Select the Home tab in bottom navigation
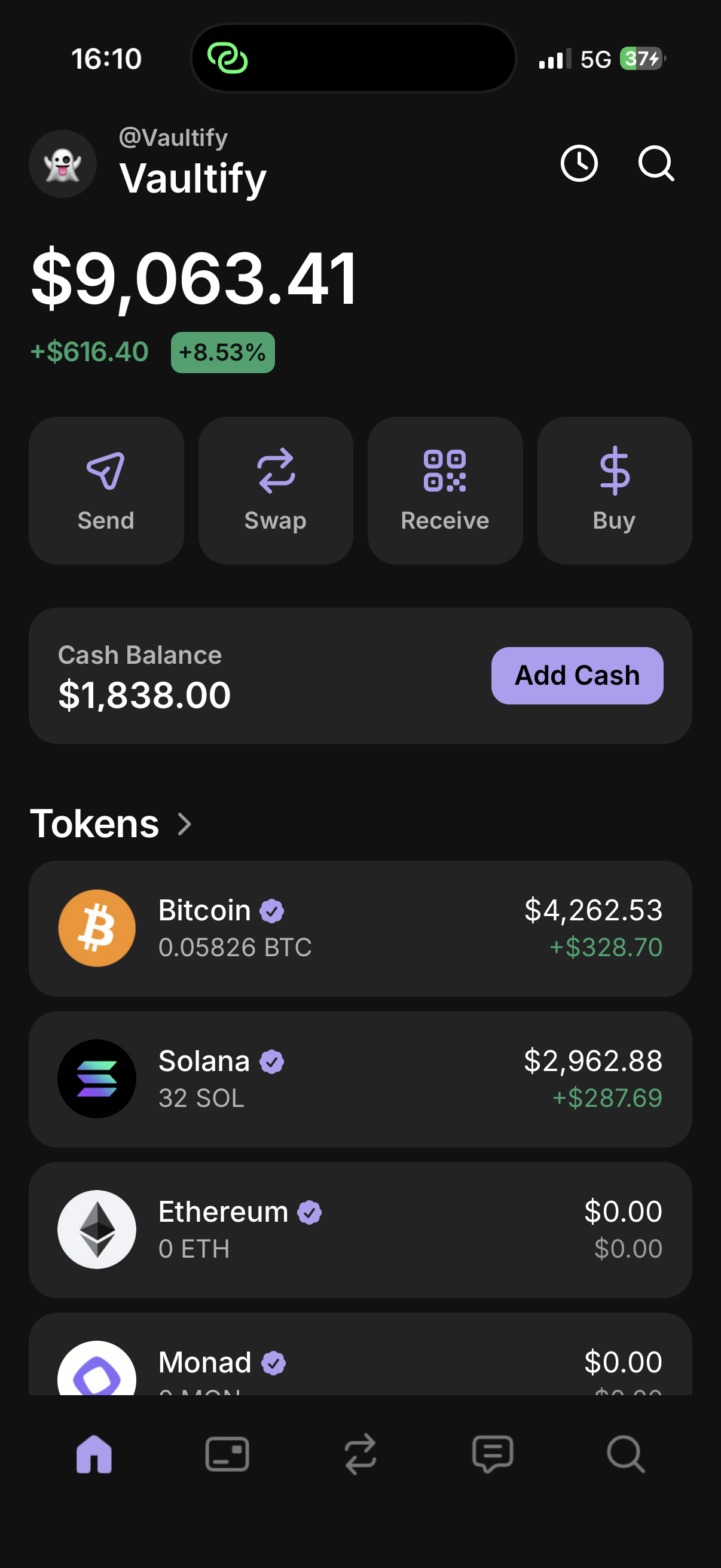The width and height of the screenshot is (721, 1568). coord(96,1456)
